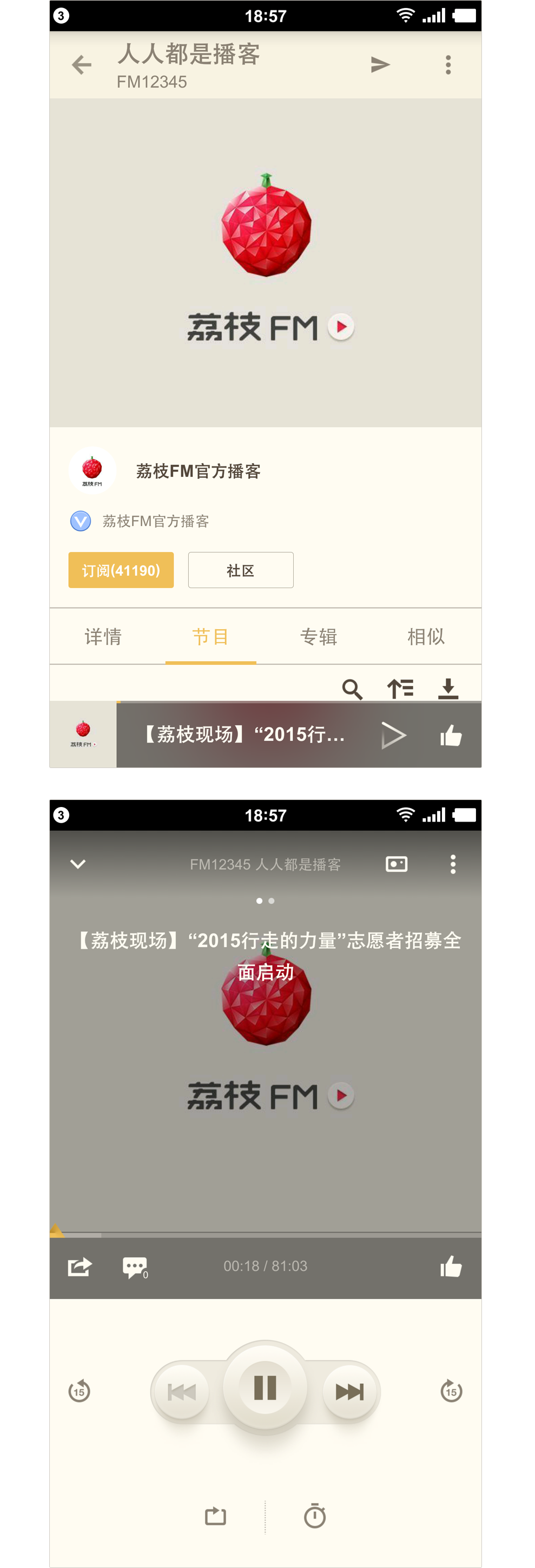535x1568 pixels.
Task: Switch to the 专辑 tab
Action: point(318,636)
